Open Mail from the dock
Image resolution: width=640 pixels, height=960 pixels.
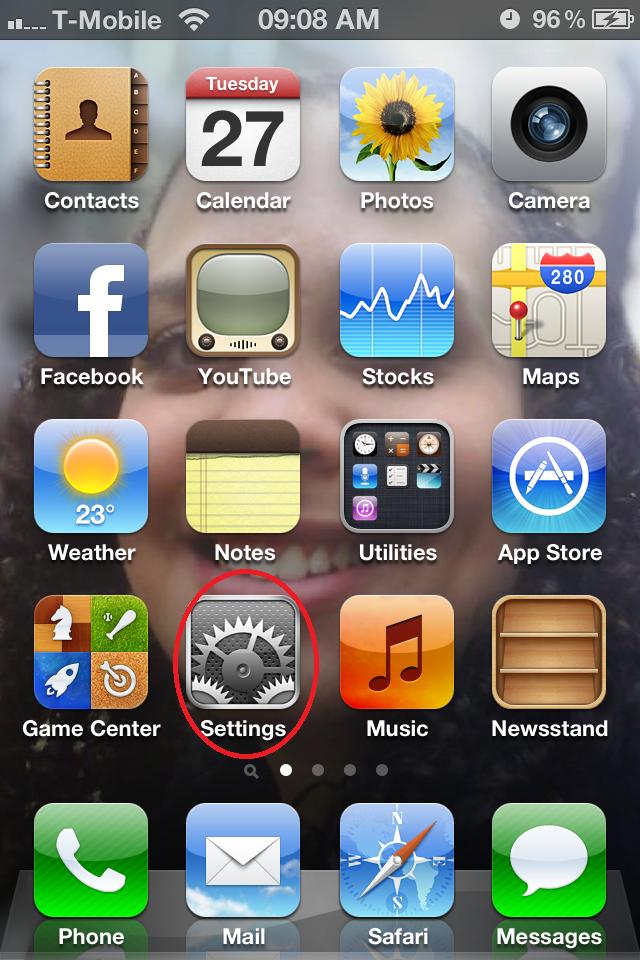coord(243,862)
